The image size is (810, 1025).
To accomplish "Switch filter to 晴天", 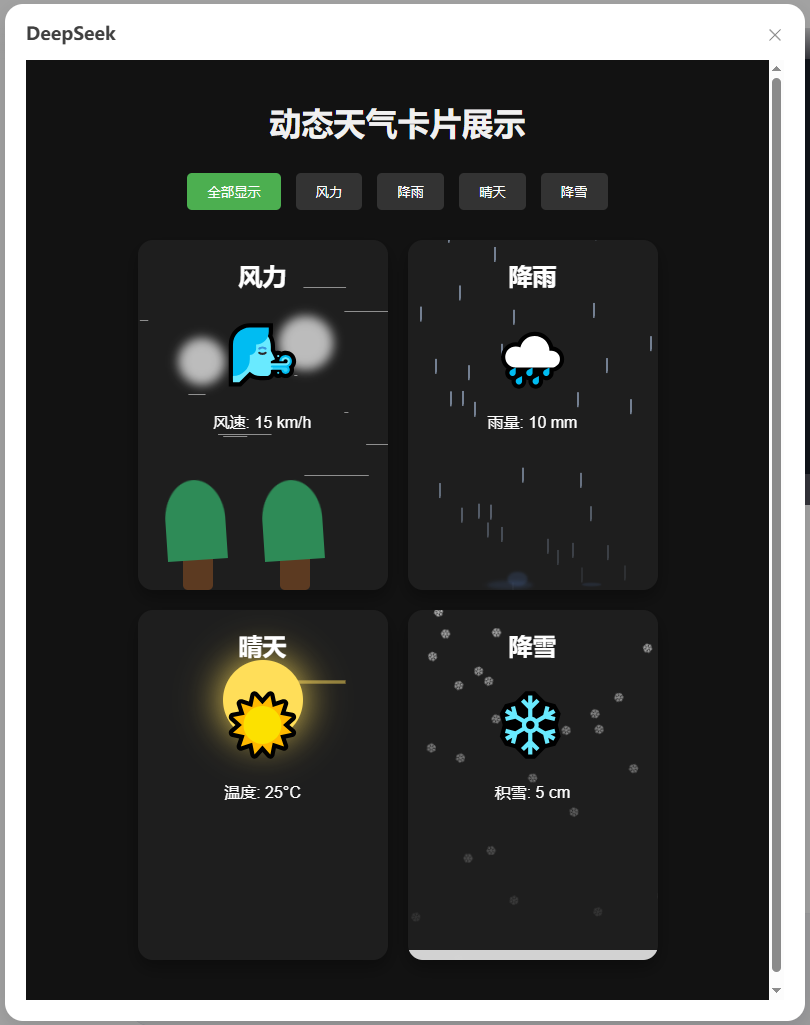I will coord(492,192).
